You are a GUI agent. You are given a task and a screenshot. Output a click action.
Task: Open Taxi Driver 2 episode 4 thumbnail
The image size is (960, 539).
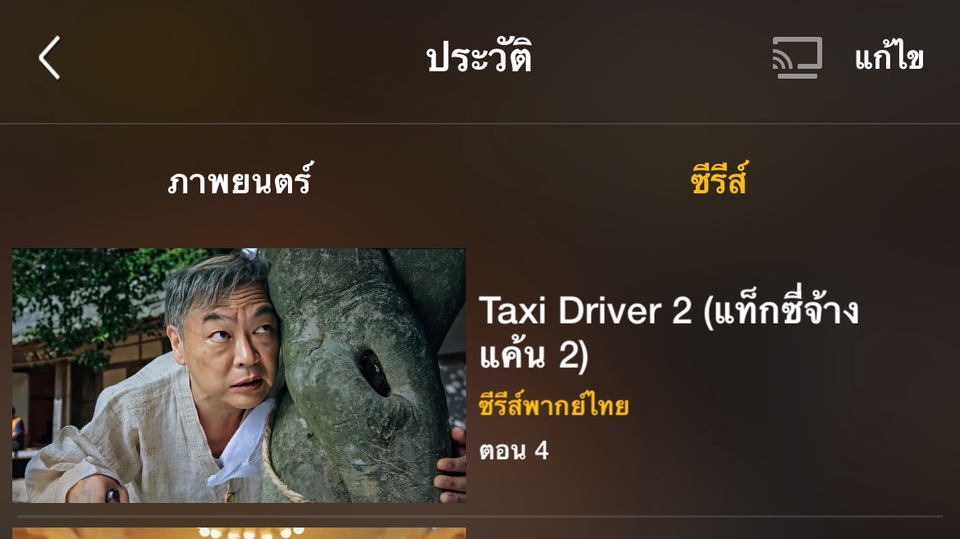239,375
